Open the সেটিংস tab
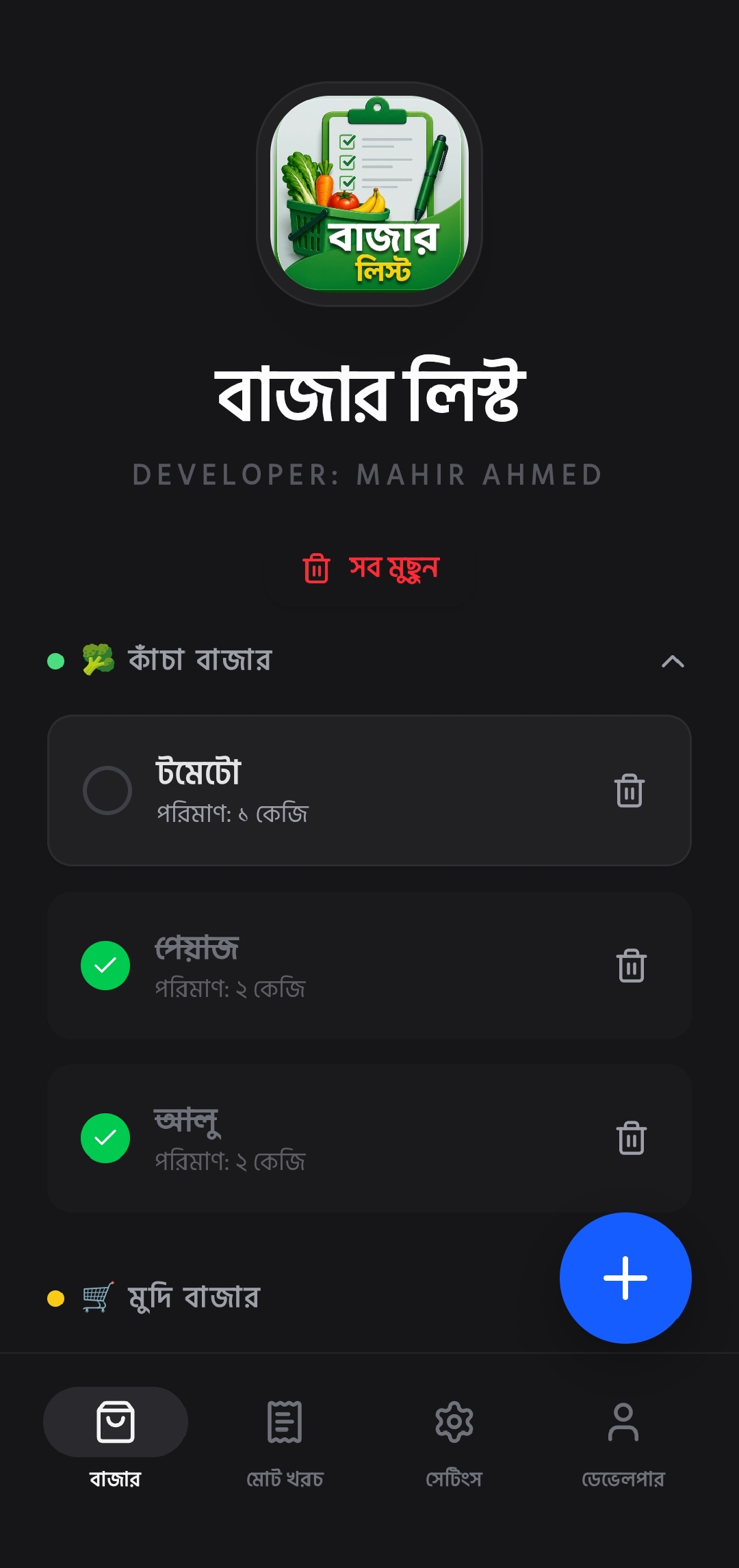739x1568 pixels. point(454,1440)
